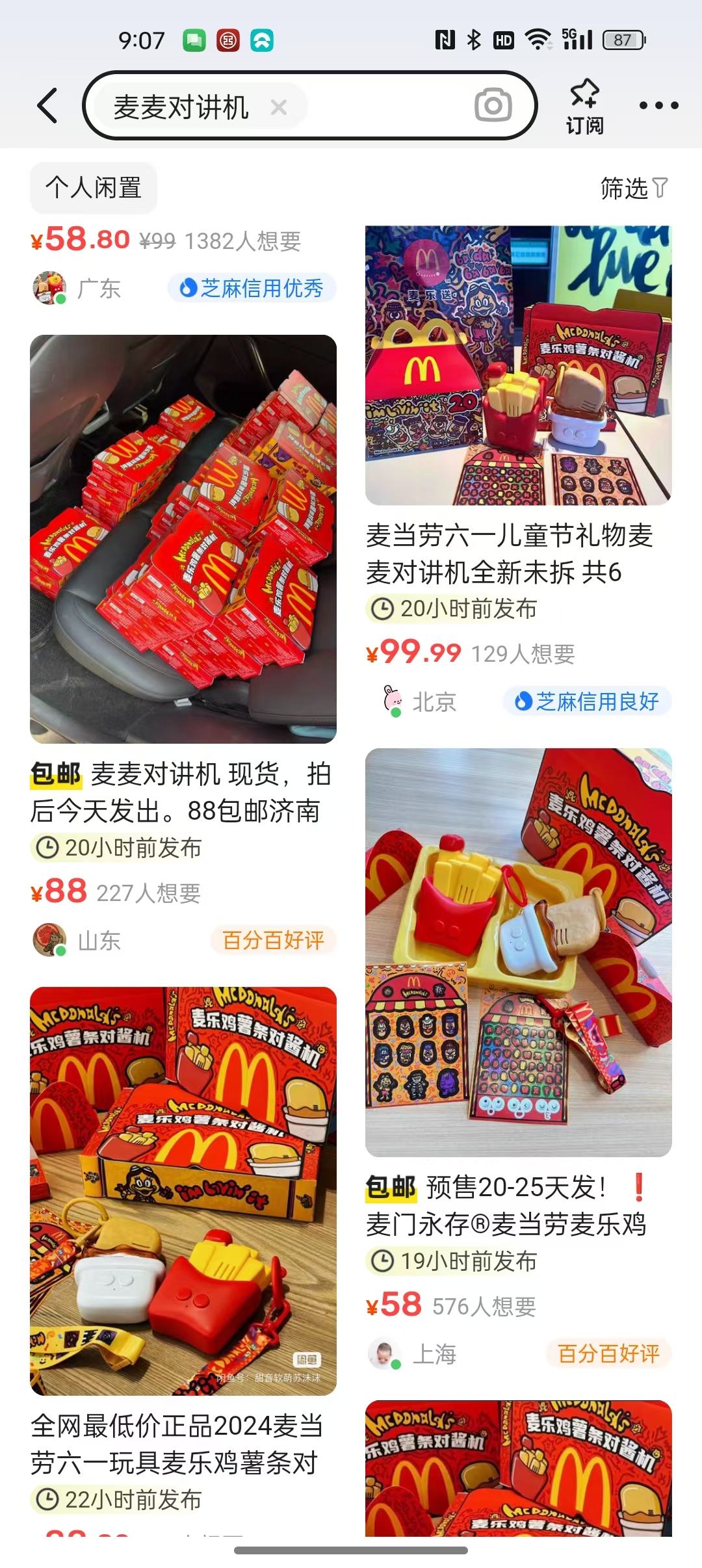Search by photo with camera icon

click(x=493, y=105)
